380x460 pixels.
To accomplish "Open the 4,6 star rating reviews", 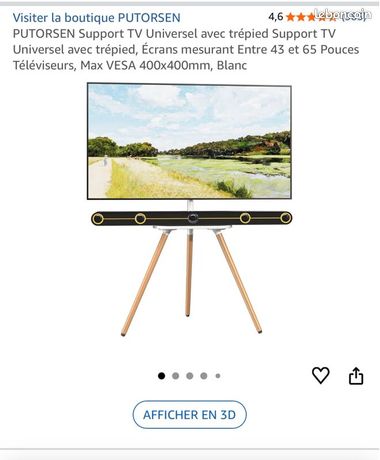I will (318, 16).
